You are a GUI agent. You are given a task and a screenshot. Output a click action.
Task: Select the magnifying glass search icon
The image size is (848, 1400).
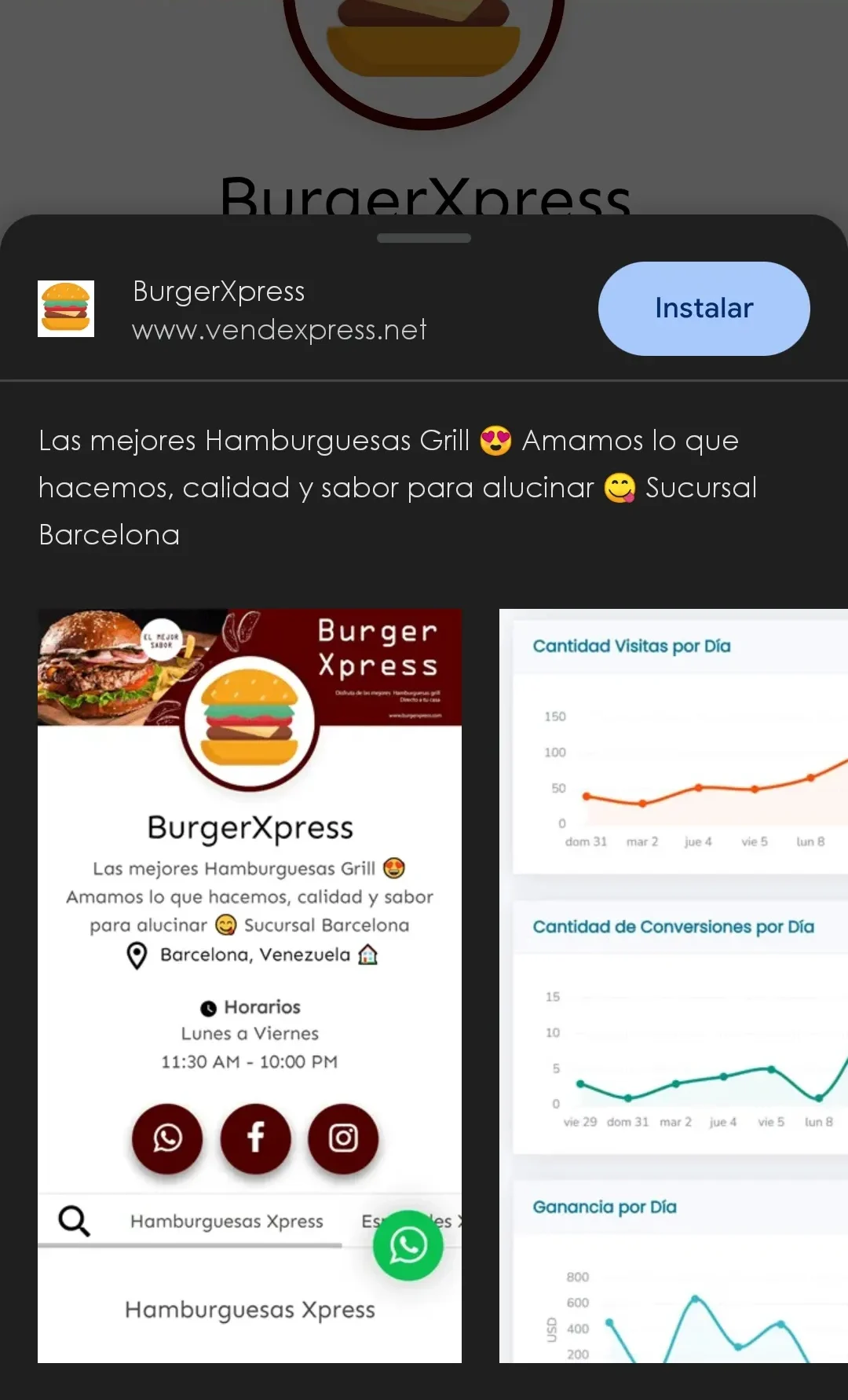73,1220
